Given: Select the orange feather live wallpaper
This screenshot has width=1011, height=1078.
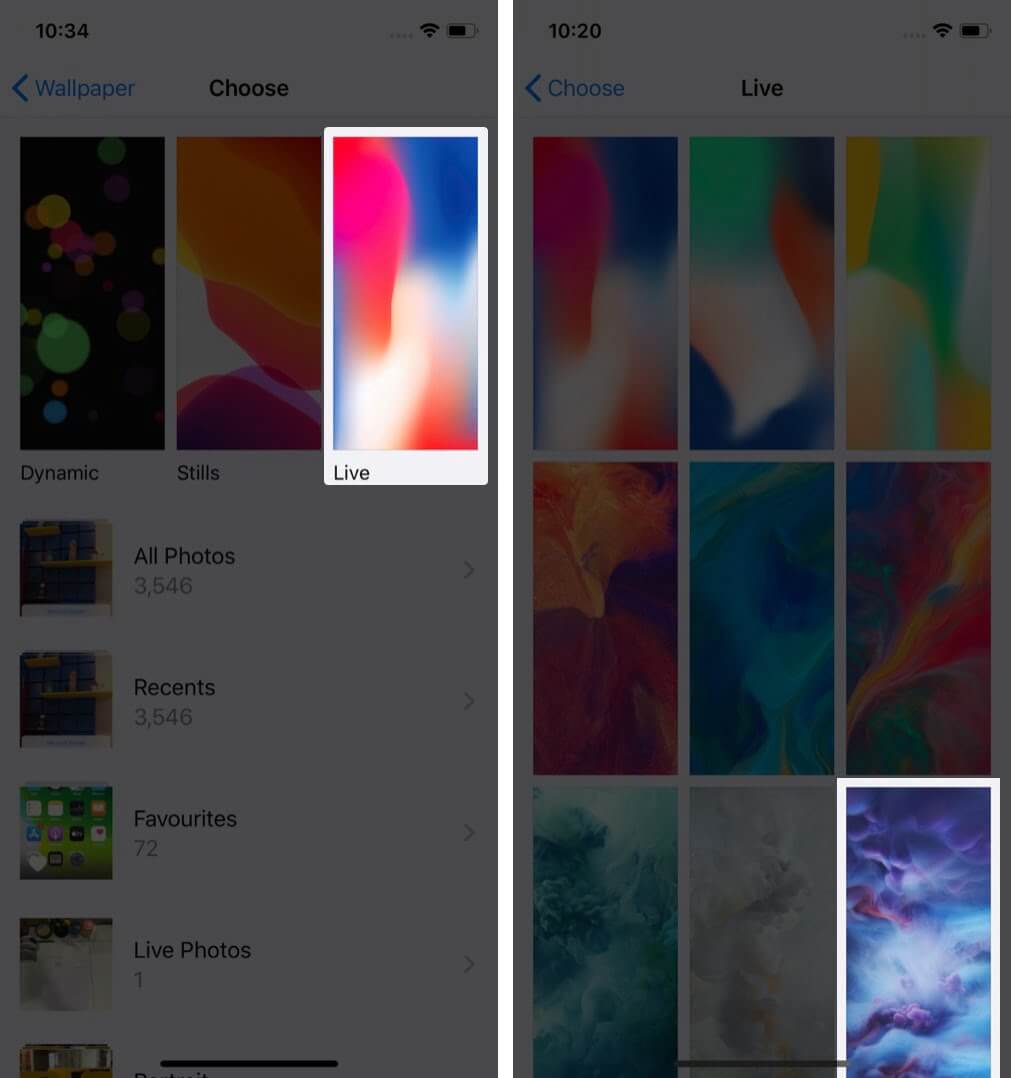Looking at the screenshot, I should [605, 617].
